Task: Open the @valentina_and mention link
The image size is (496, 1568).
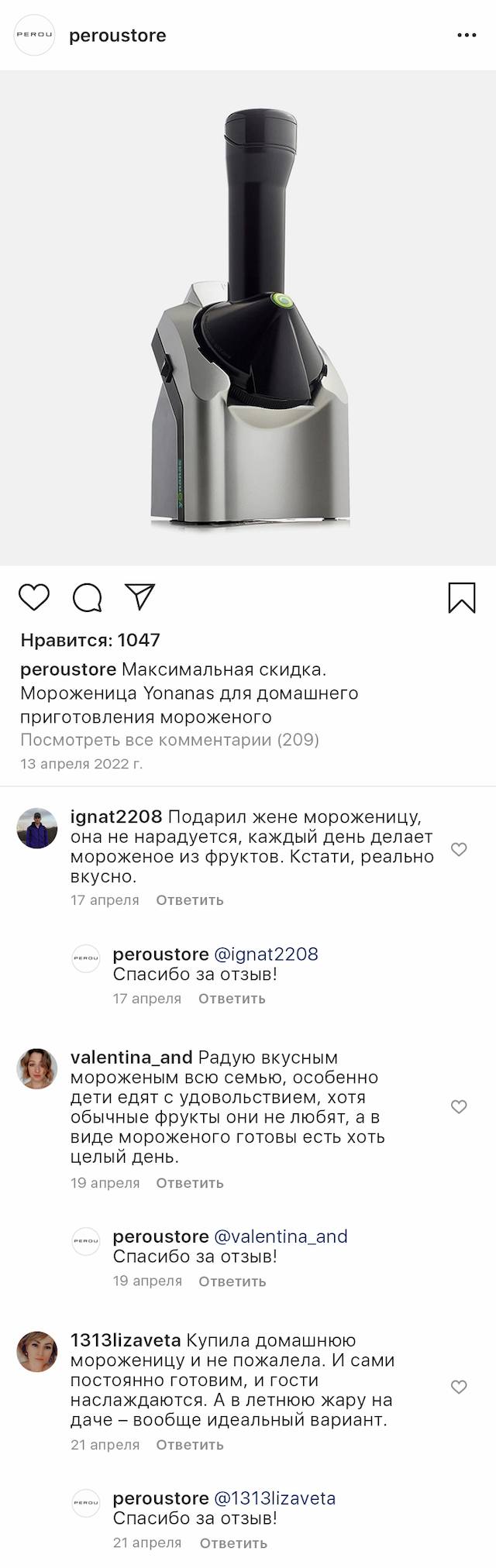Action: [281, 1236]
